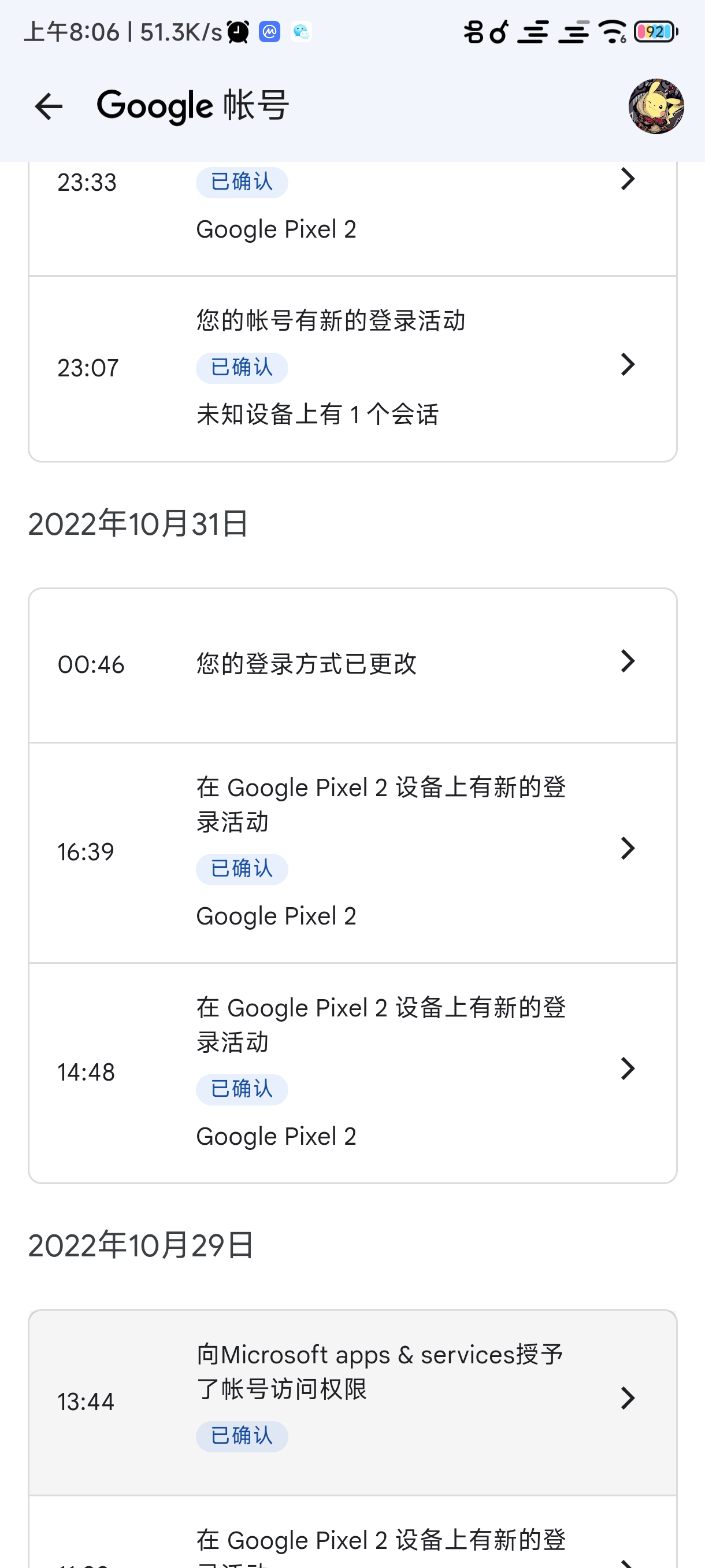The image size is (705, 1568).
Task: Open the 14:48 Google Pixel 2 login activity
Action: pos(353,1073)
